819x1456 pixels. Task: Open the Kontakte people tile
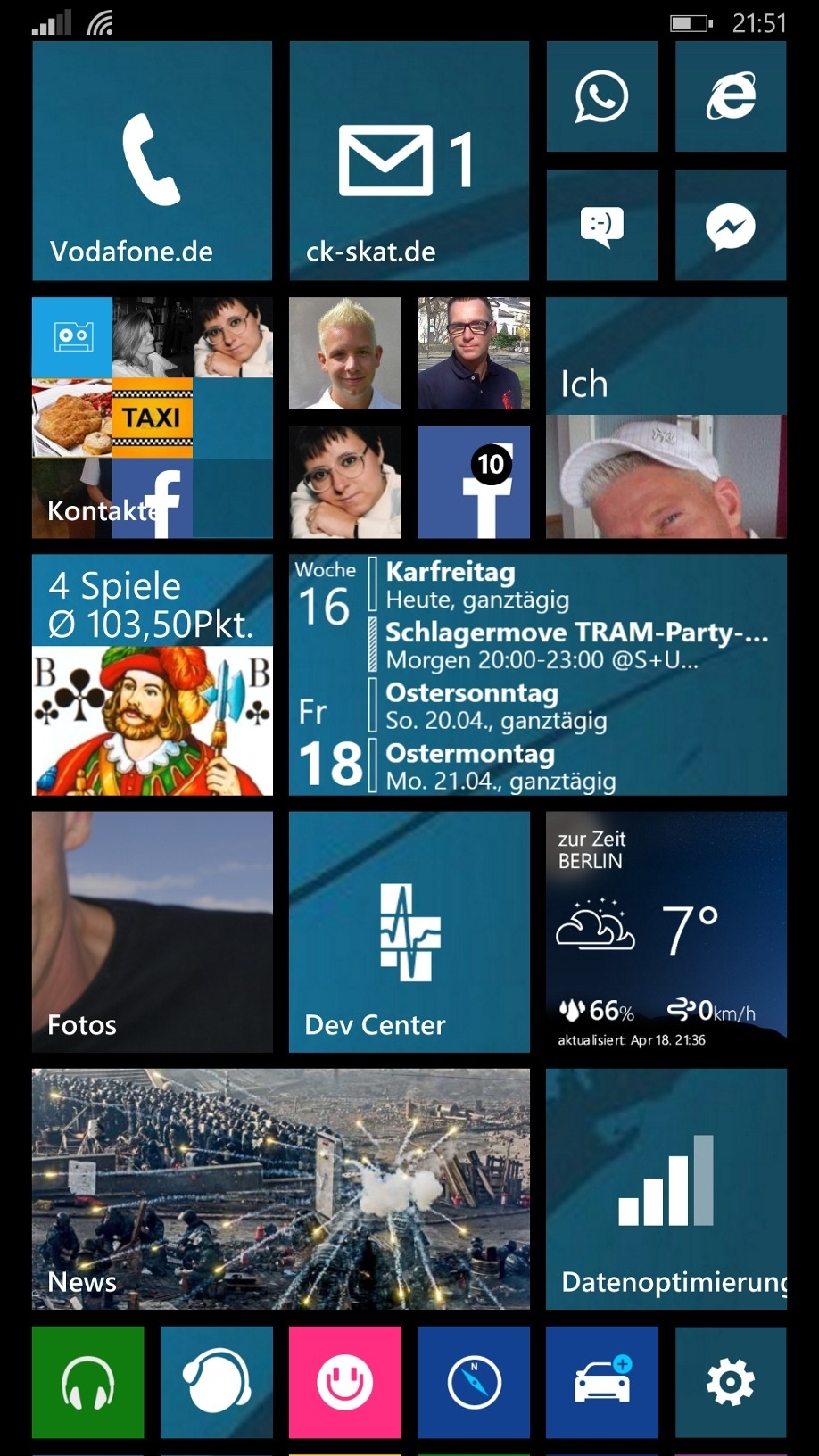152,418
